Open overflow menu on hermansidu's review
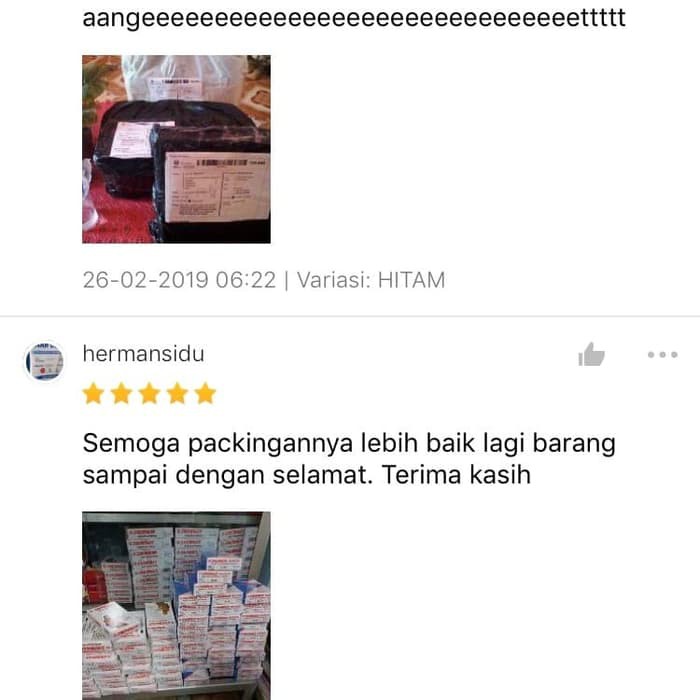Screen dimensions: 700x700 click(662, 354)
